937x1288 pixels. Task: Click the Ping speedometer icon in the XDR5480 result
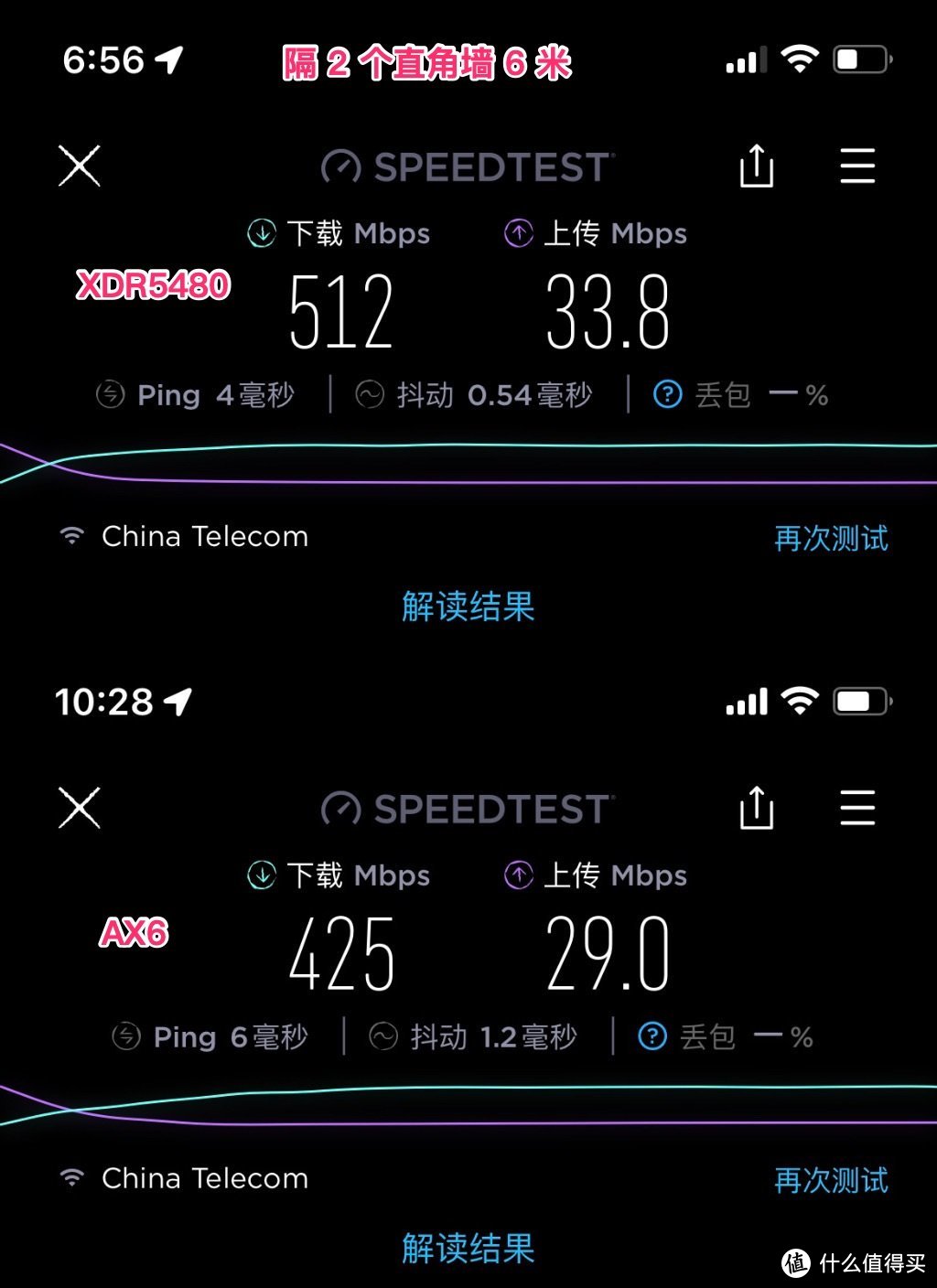tap(112, 394)
